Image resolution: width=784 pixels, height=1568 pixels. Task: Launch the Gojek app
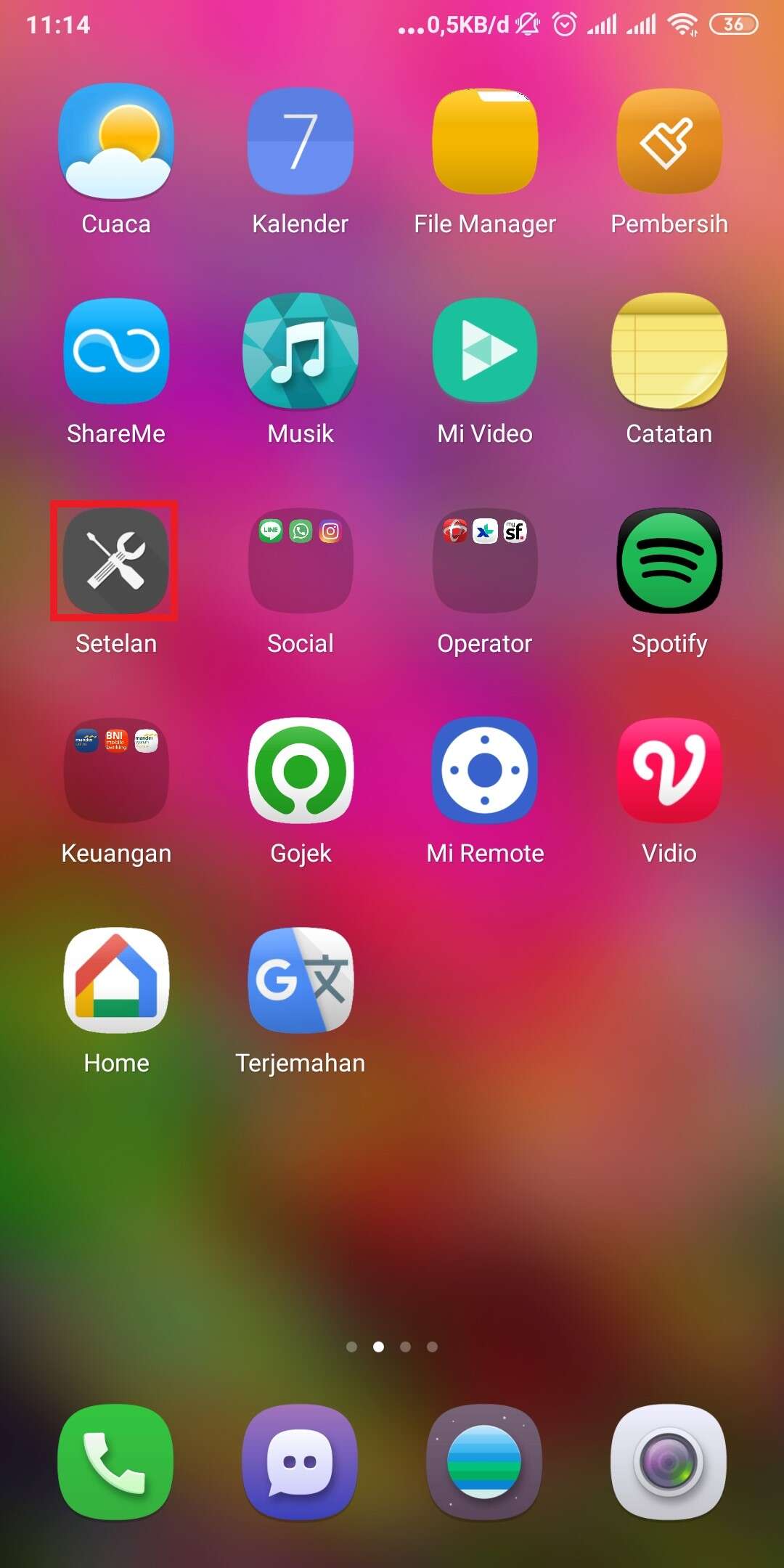coord(301,771)
